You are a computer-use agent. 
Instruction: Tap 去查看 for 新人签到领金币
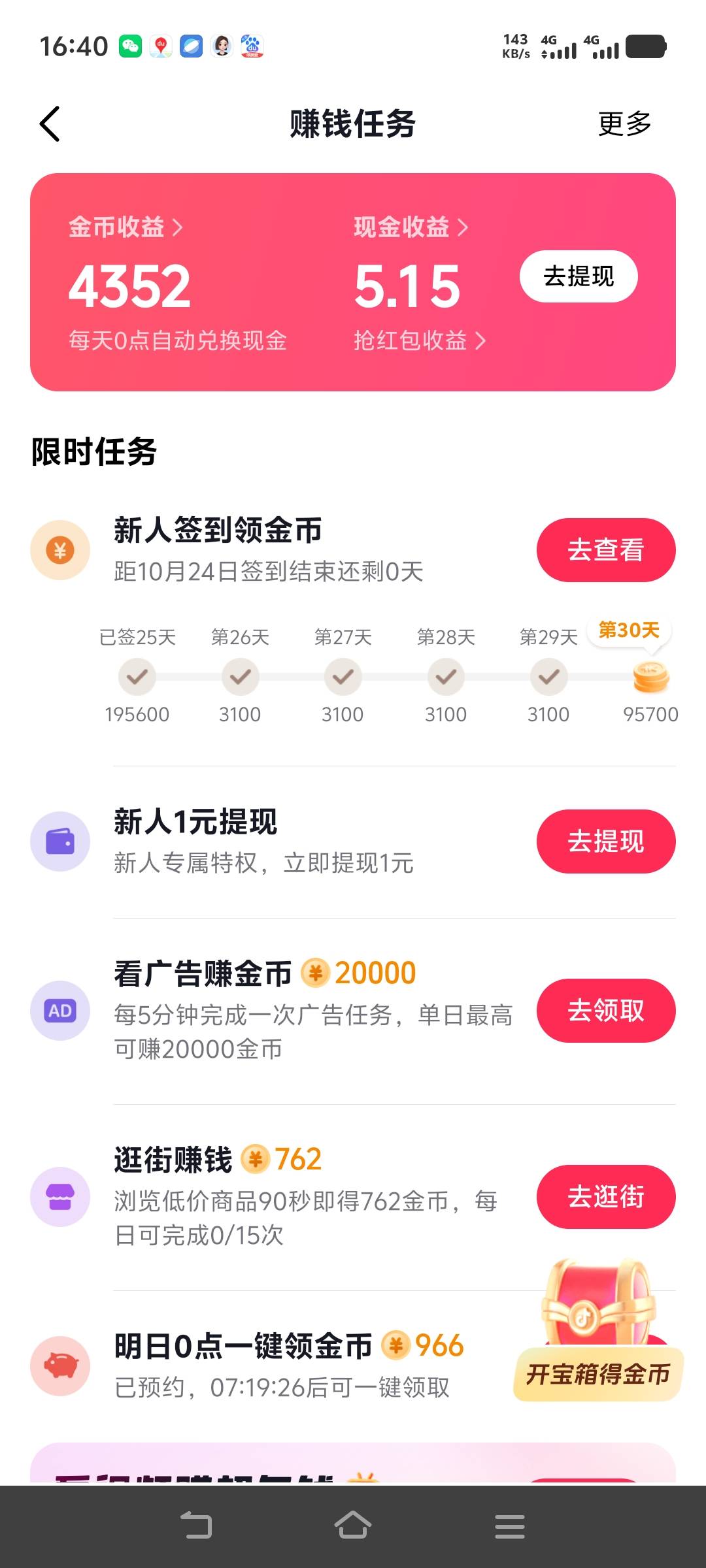point(605,550)
